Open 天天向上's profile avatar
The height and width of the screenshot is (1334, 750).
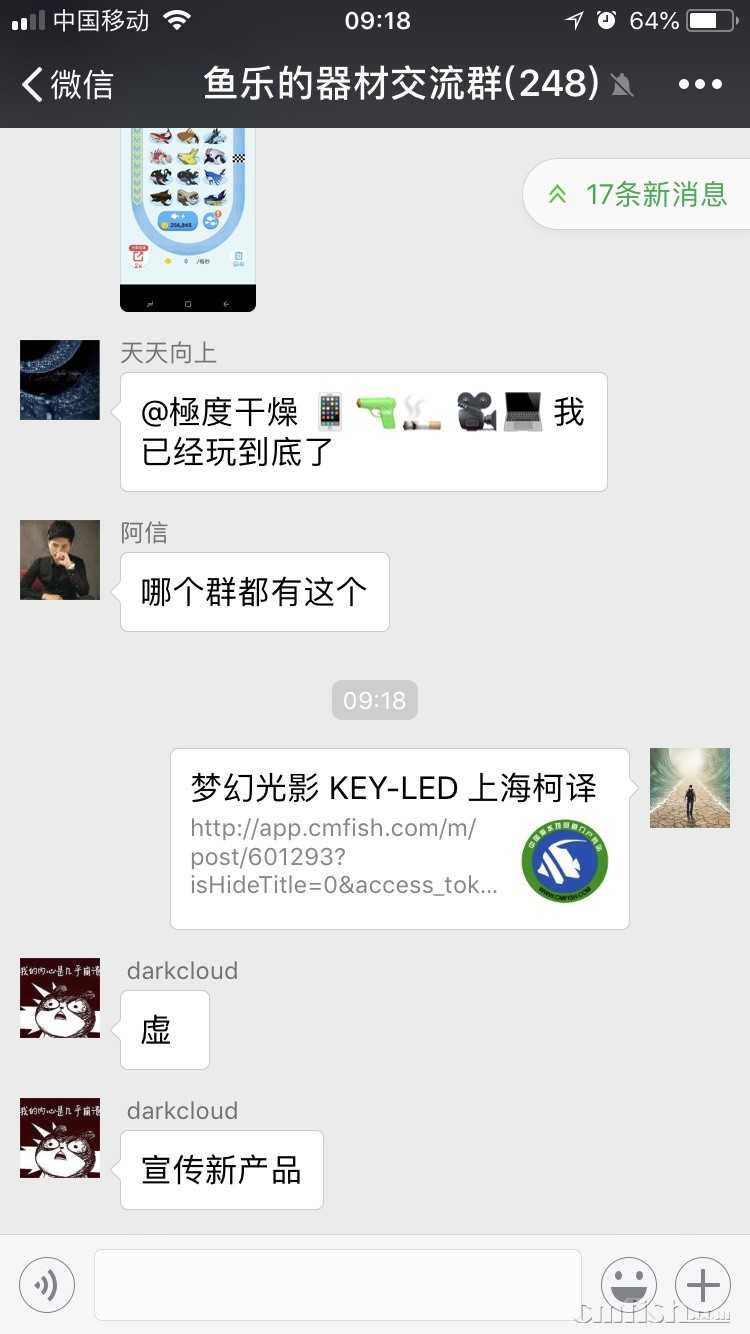pyautogui.click(x=60, y=380)
